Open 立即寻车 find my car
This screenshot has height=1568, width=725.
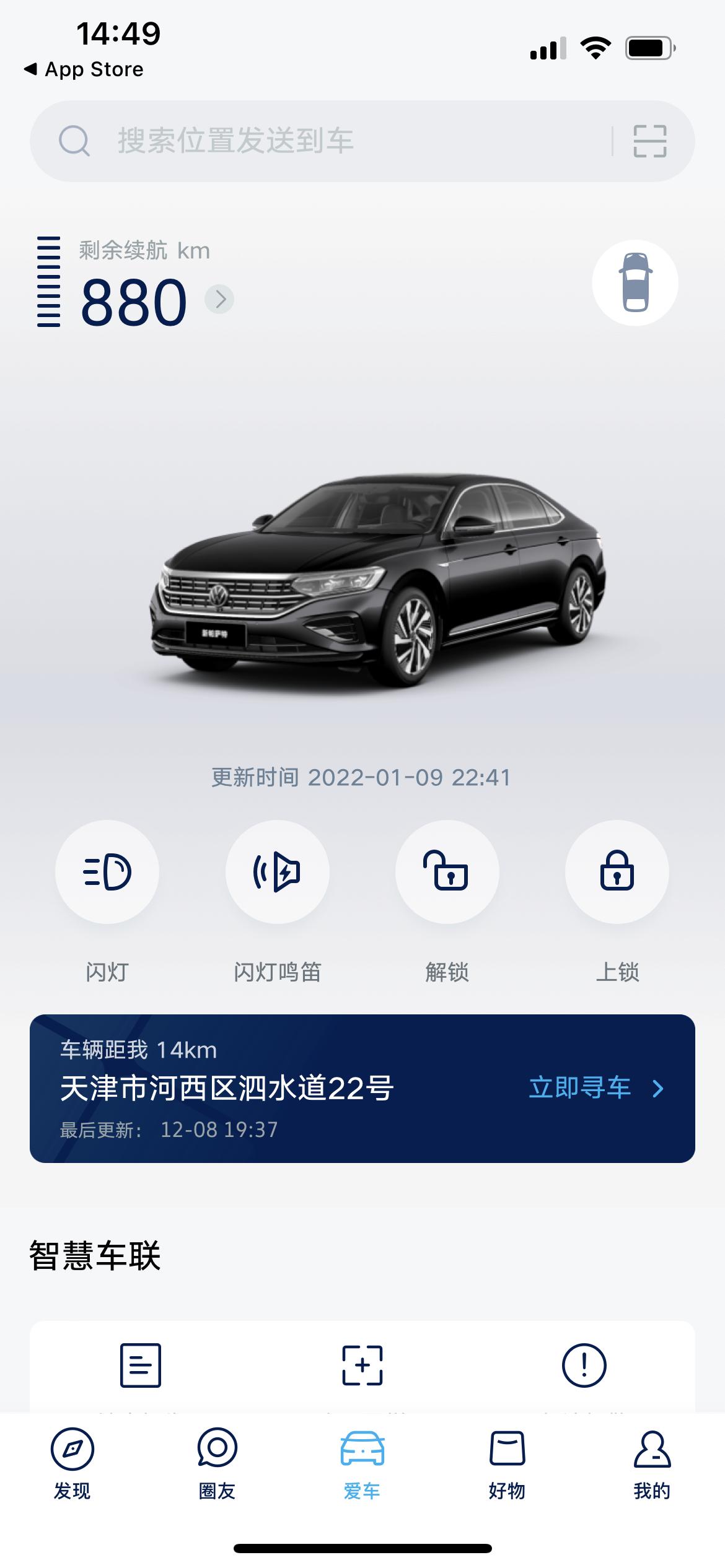pos(595,1088)
